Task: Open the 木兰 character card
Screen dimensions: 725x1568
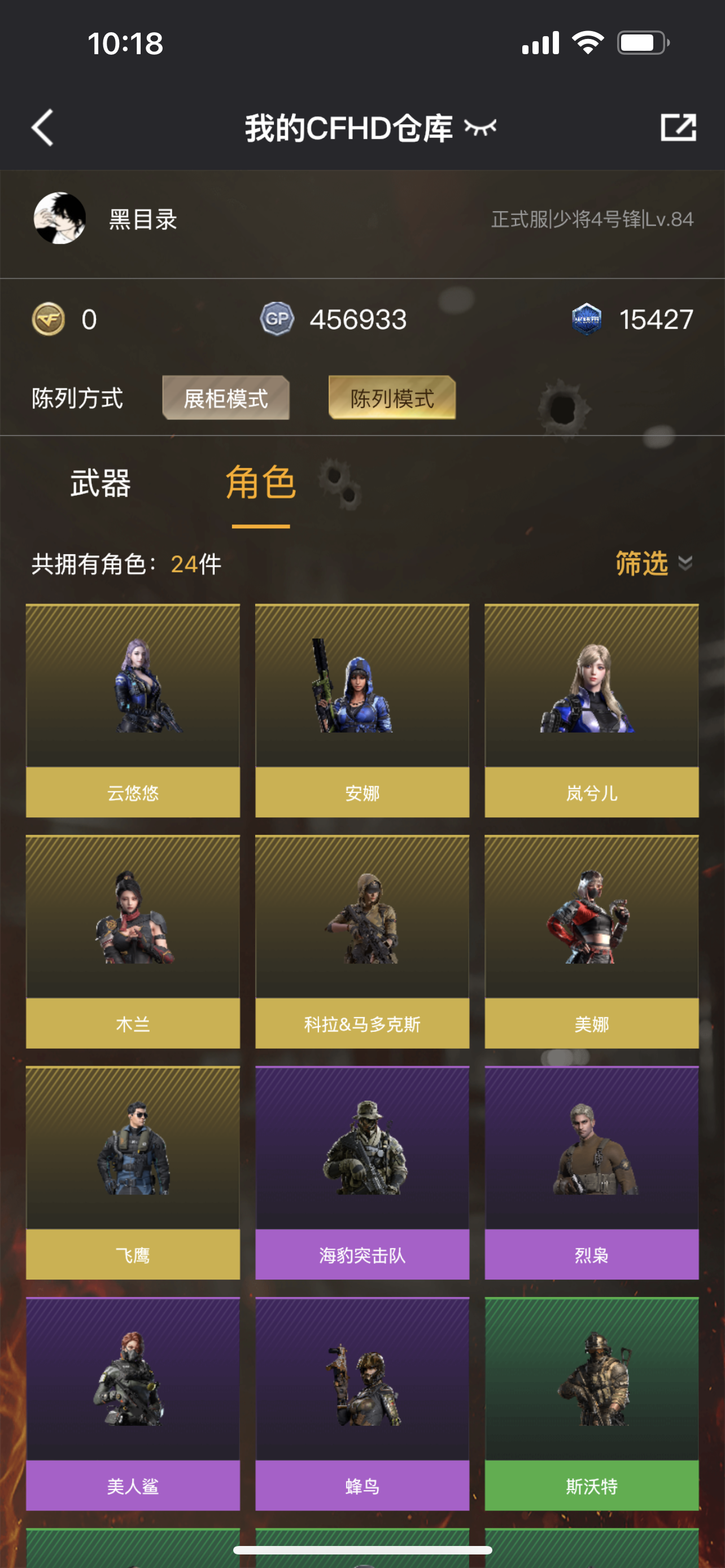Action: tap(133, 941)
